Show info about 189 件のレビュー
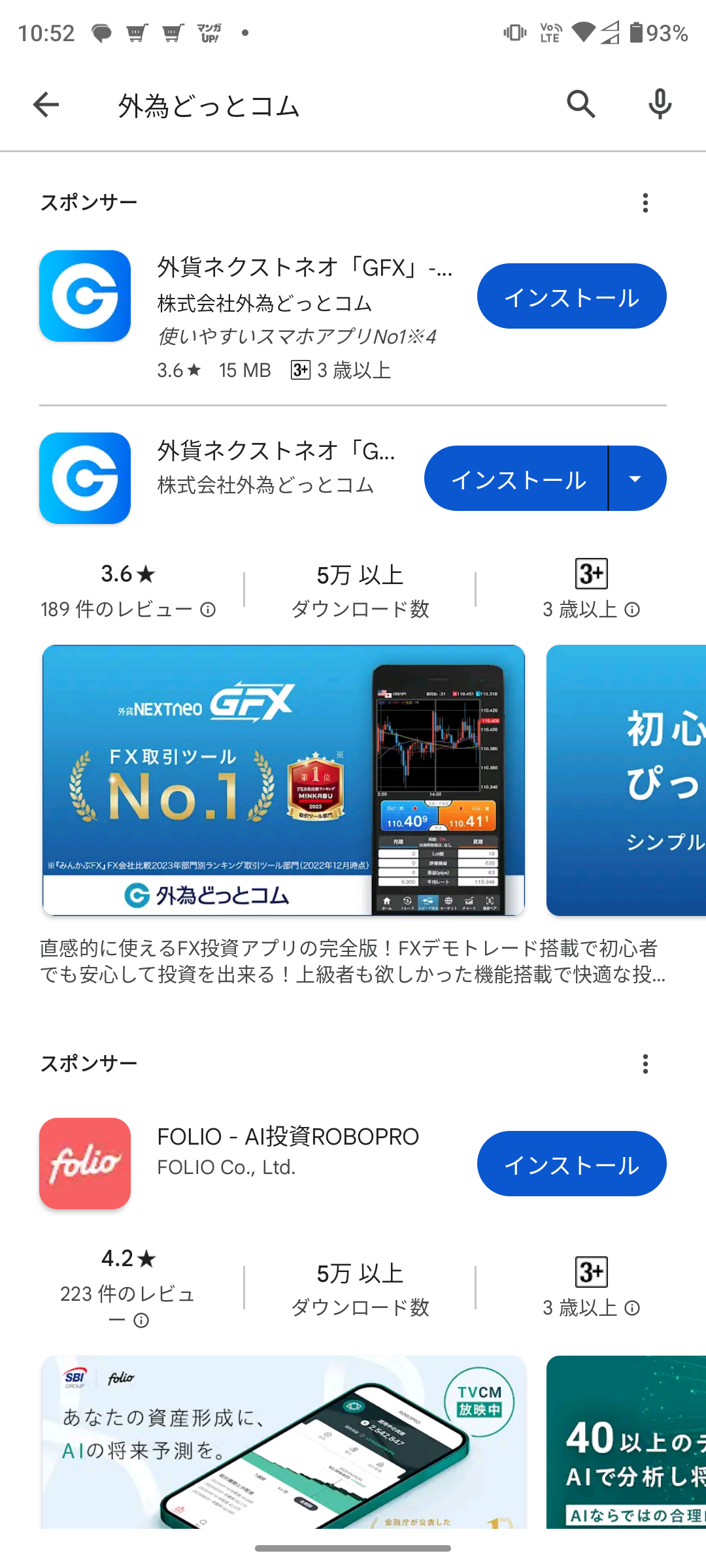 pos(208,610)
